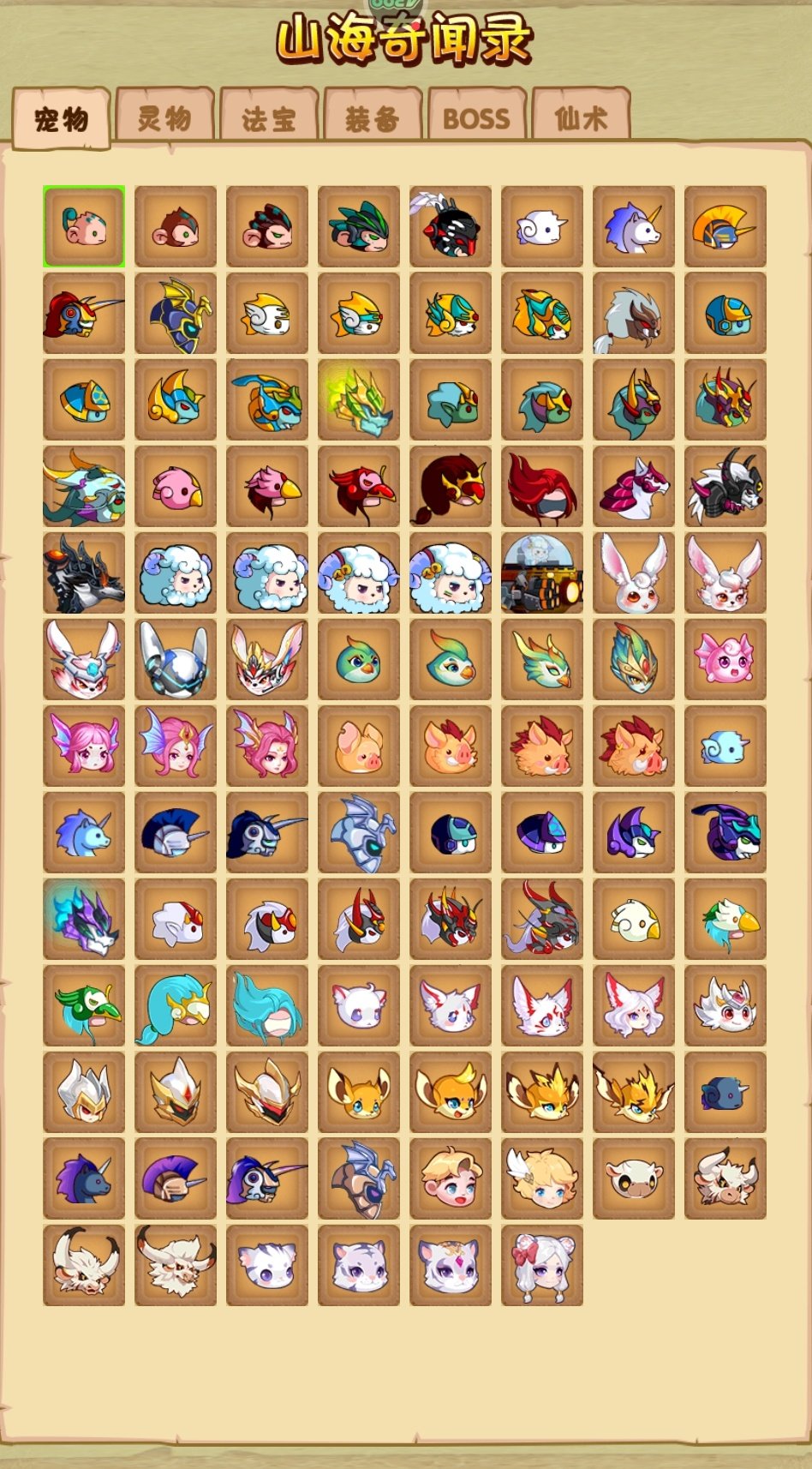Select the 宠物 tab
Image resolution: width=812 pixels, height=1469 pixels.
click(61, 118)
